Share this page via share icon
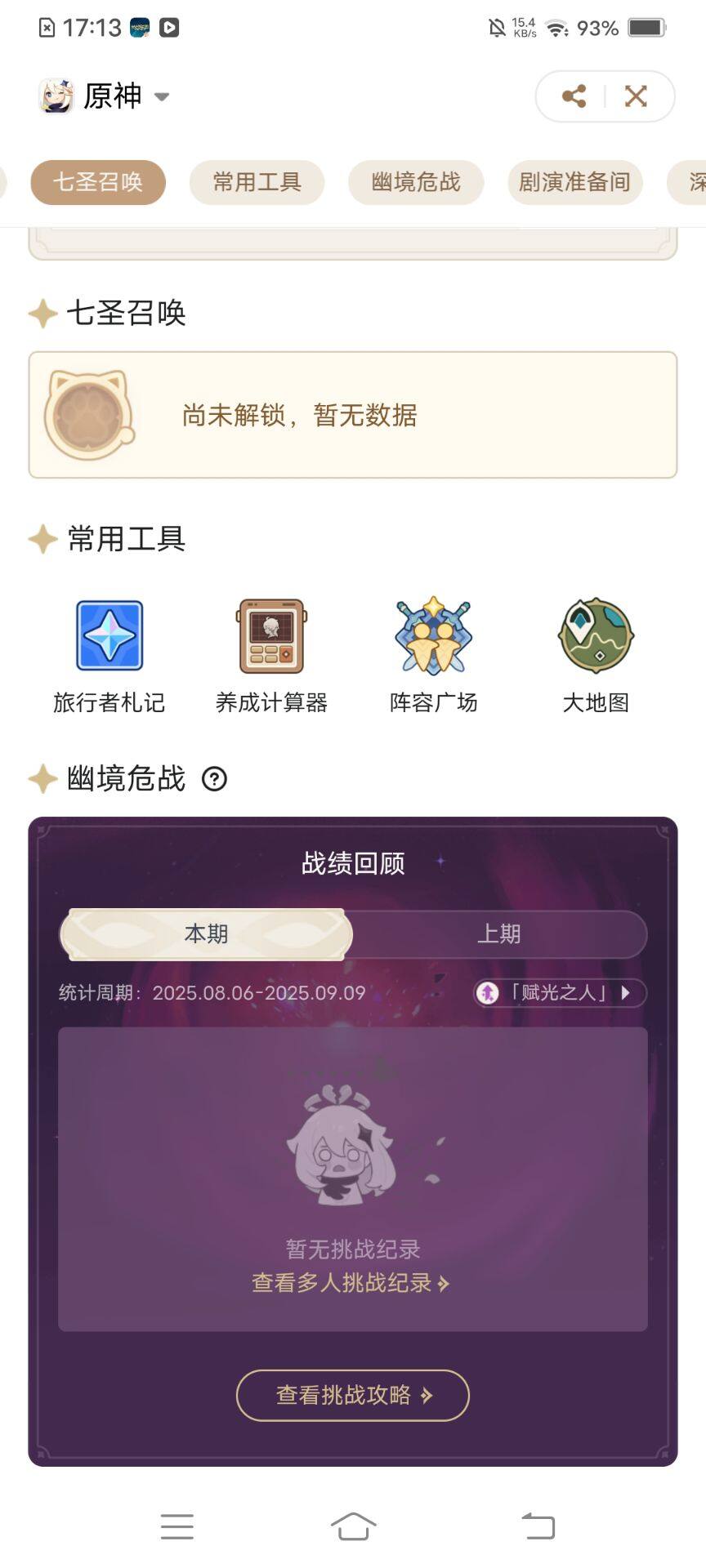This screenshot has width=706, height=1568. pyautogui.click(x=574, y=96)
